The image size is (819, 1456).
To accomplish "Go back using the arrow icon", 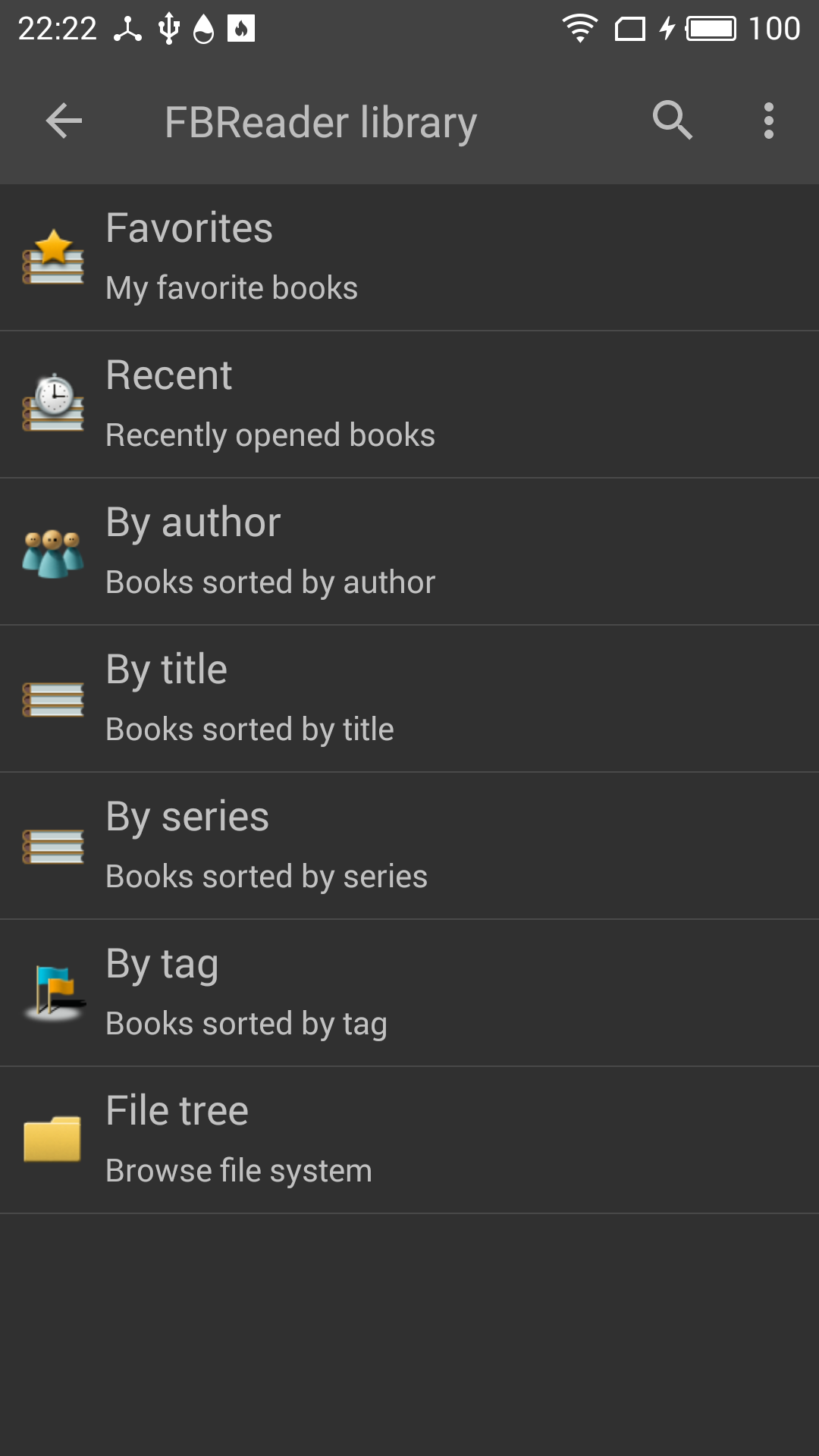I will point(64,121).
